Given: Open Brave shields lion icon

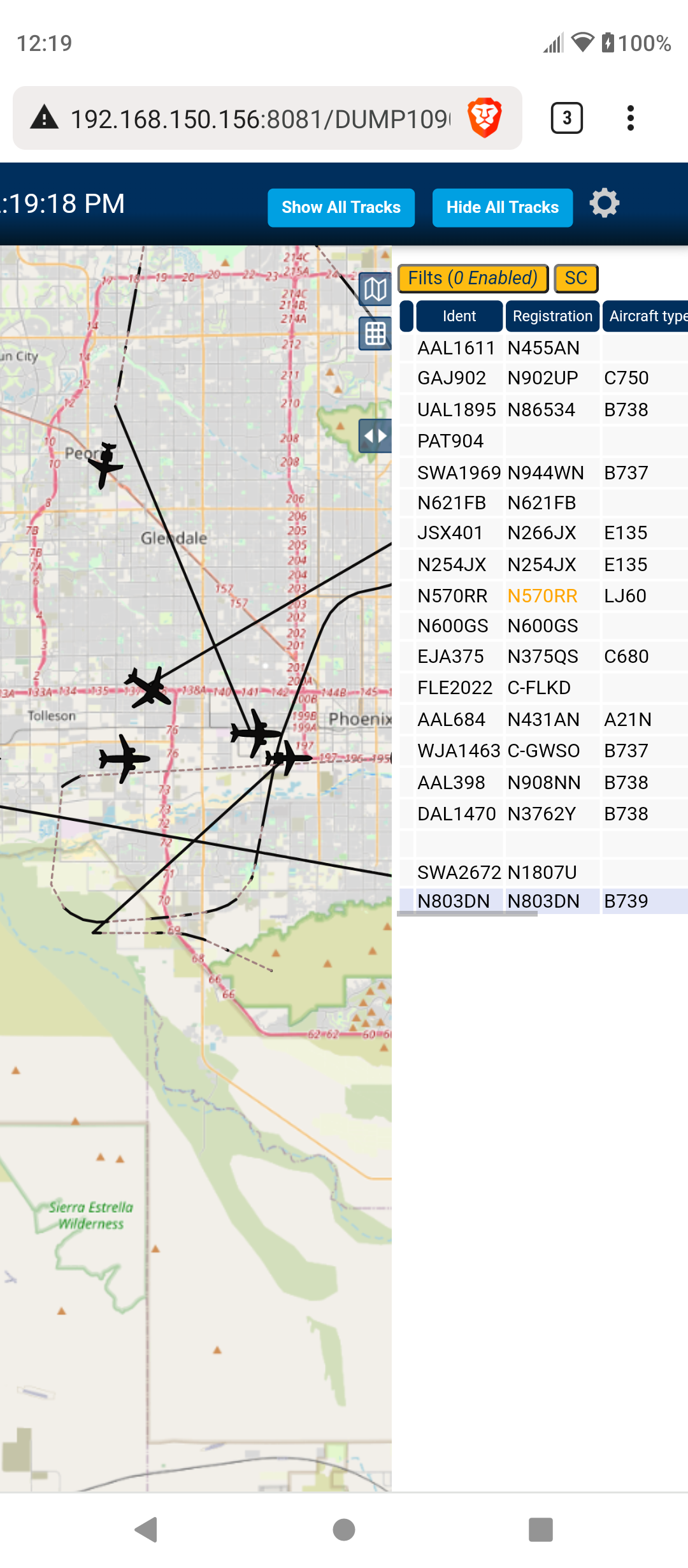Looking at the screenshot, I should pyautogui.click(x=485, y=118).
